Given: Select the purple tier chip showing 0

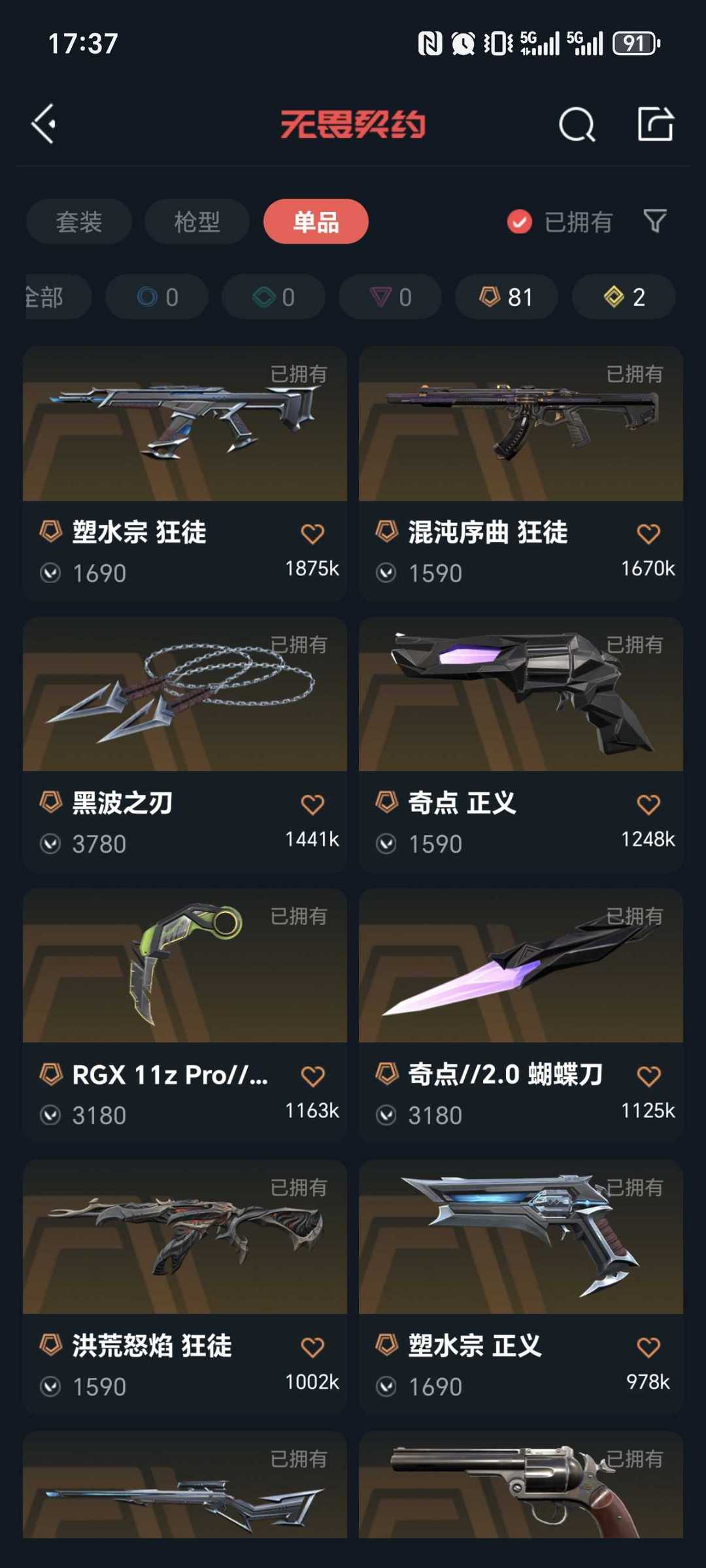Looking at the screenshot, I should coord(390,297).
